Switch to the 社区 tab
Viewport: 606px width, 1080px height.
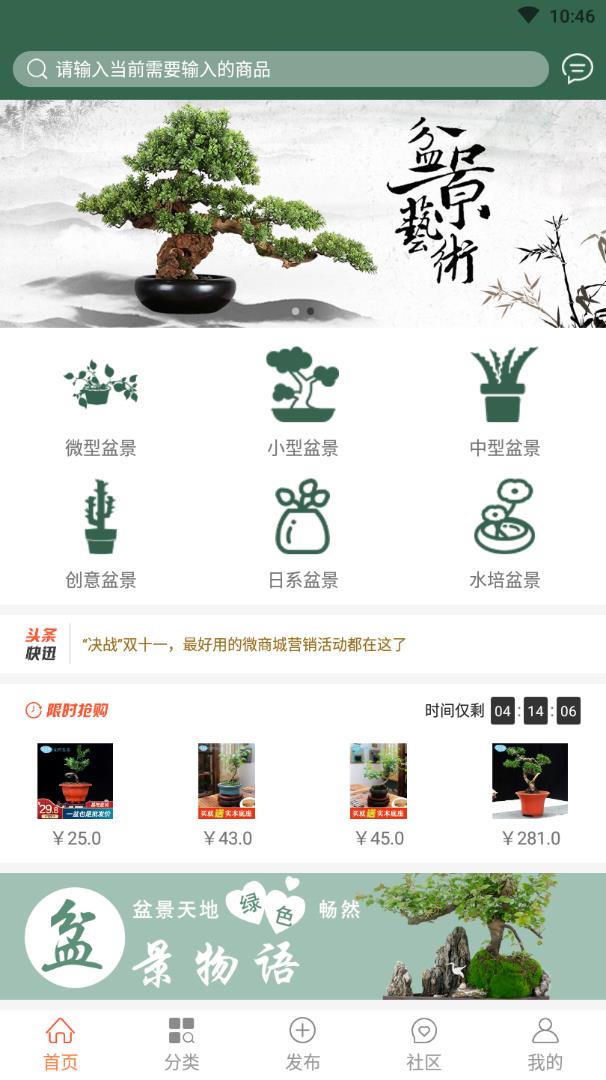click(x=424, y=1044)
